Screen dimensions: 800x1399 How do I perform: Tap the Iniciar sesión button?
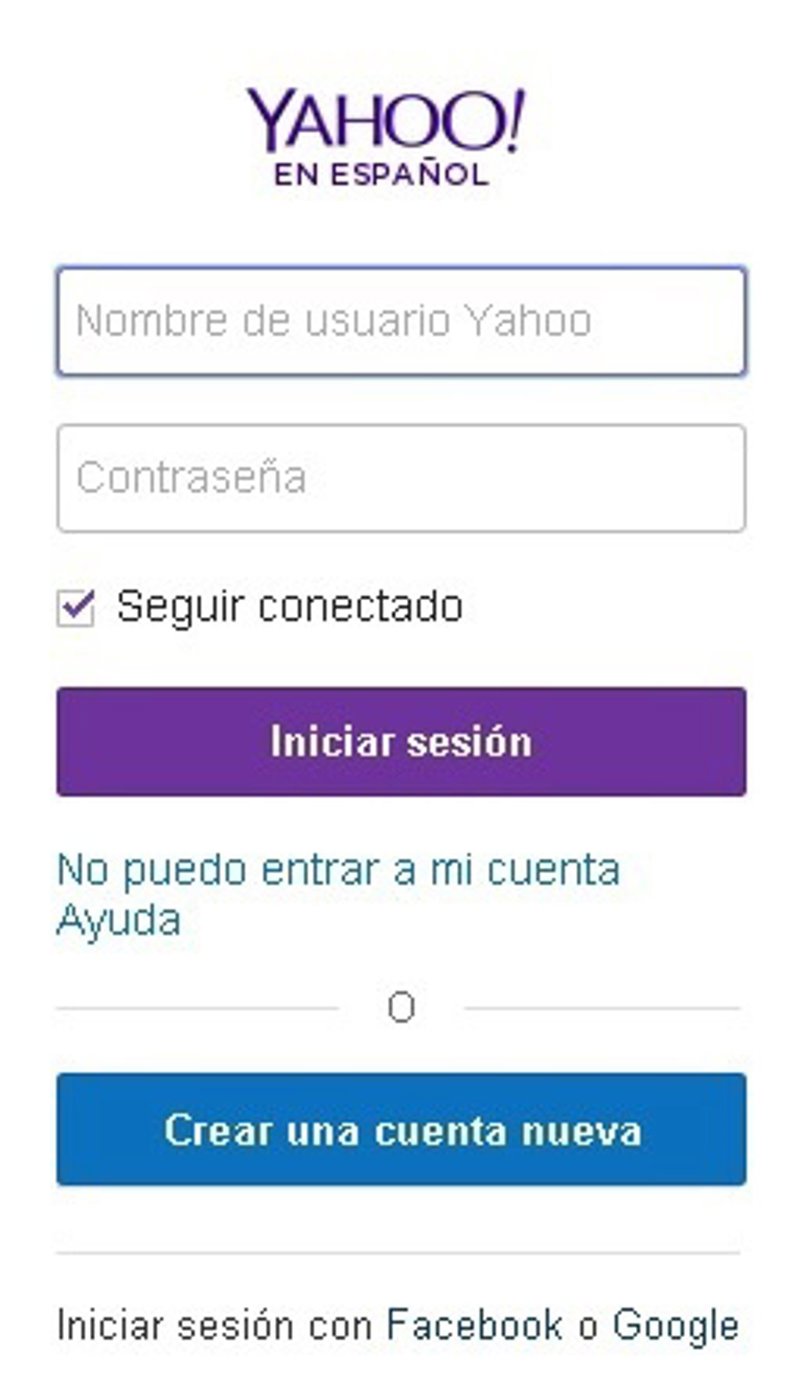[x=400, y=741]
